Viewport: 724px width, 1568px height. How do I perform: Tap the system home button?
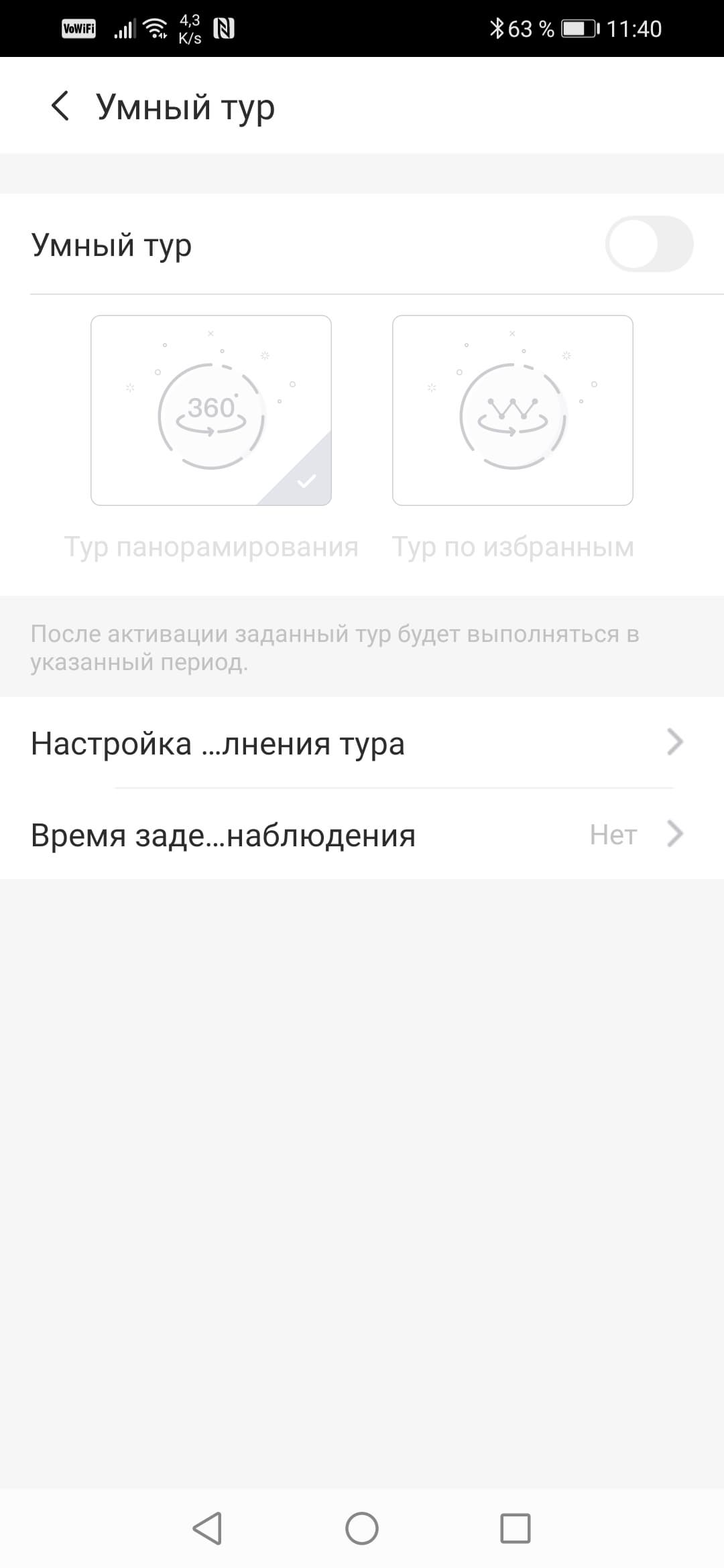pos(362,1528)
